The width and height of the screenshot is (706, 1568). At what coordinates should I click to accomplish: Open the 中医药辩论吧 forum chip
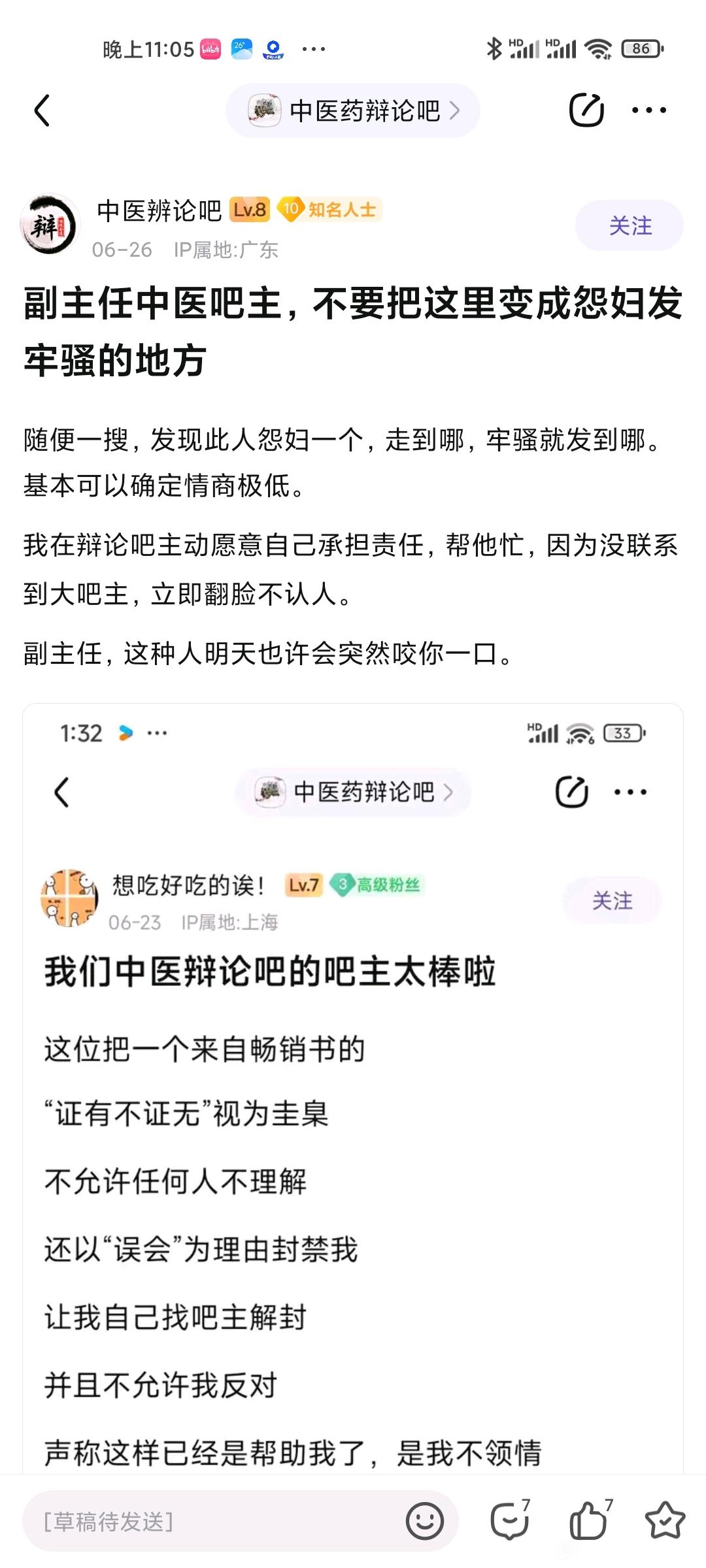pos(353,110)
